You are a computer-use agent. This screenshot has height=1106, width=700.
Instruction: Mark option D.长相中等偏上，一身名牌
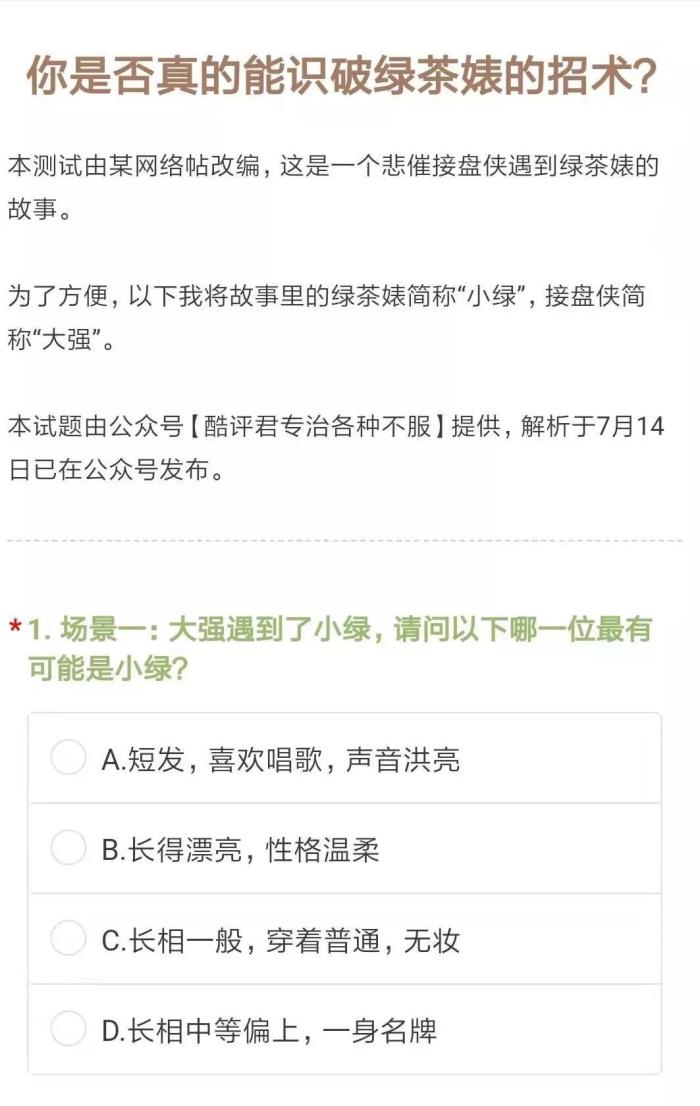pyautogui.click(x=68, y=1028)
